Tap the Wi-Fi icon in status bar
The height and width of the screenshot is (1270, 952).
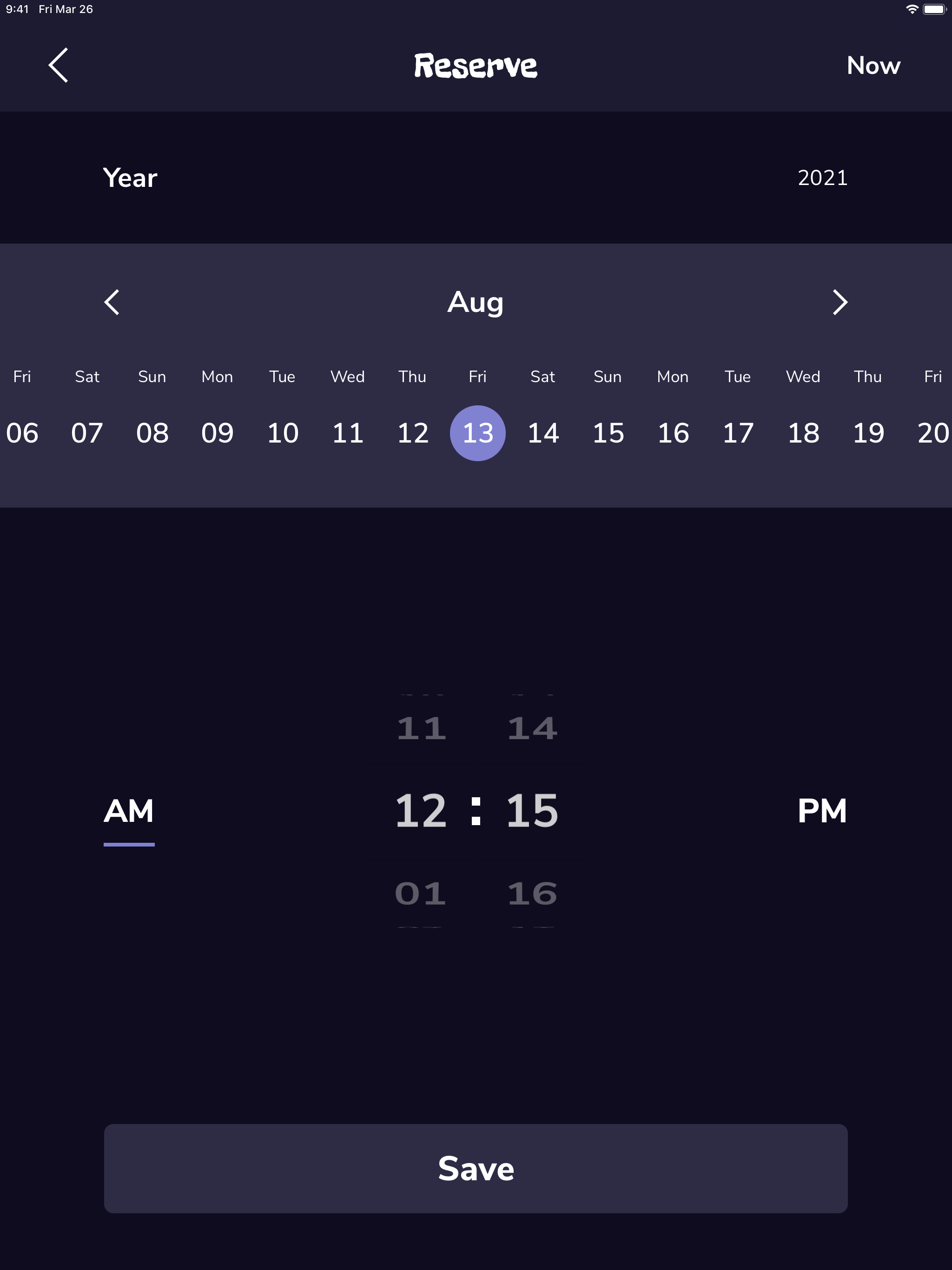click(x=913, y=9)
